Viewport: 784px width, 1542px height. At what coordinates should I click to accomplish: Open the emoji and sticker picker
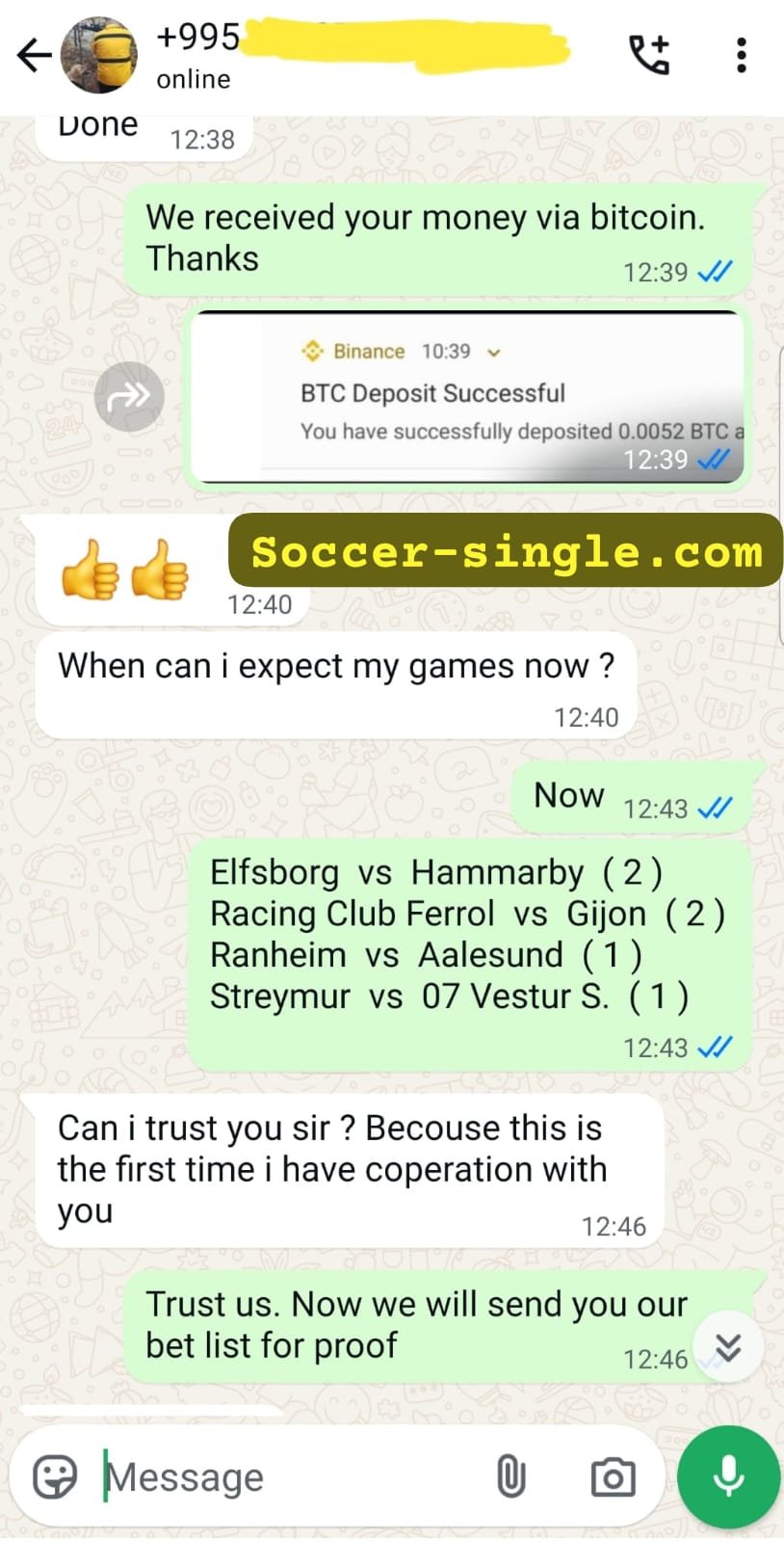pos(55,1476)
